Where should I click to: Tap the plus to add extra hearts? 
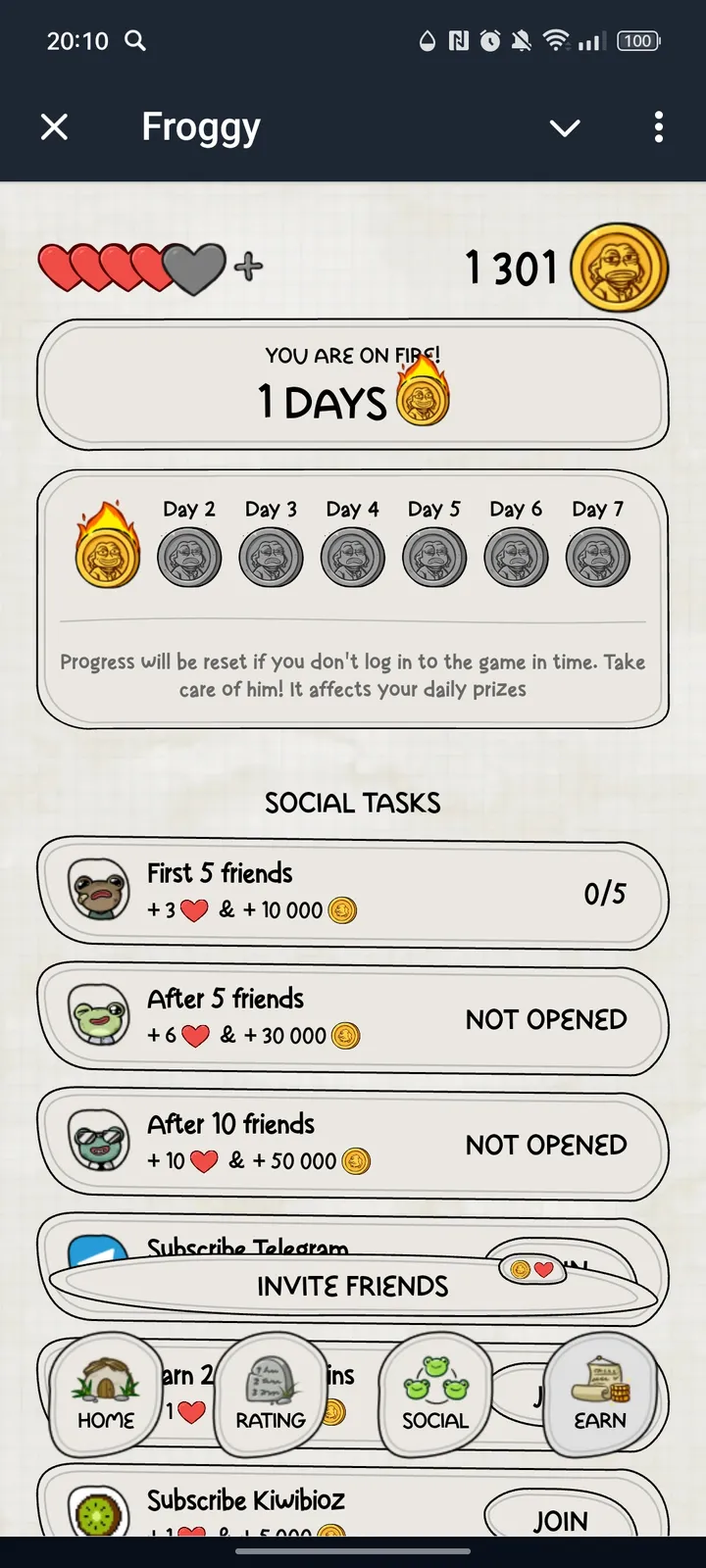pyautogui.click(x=247, y=266)
